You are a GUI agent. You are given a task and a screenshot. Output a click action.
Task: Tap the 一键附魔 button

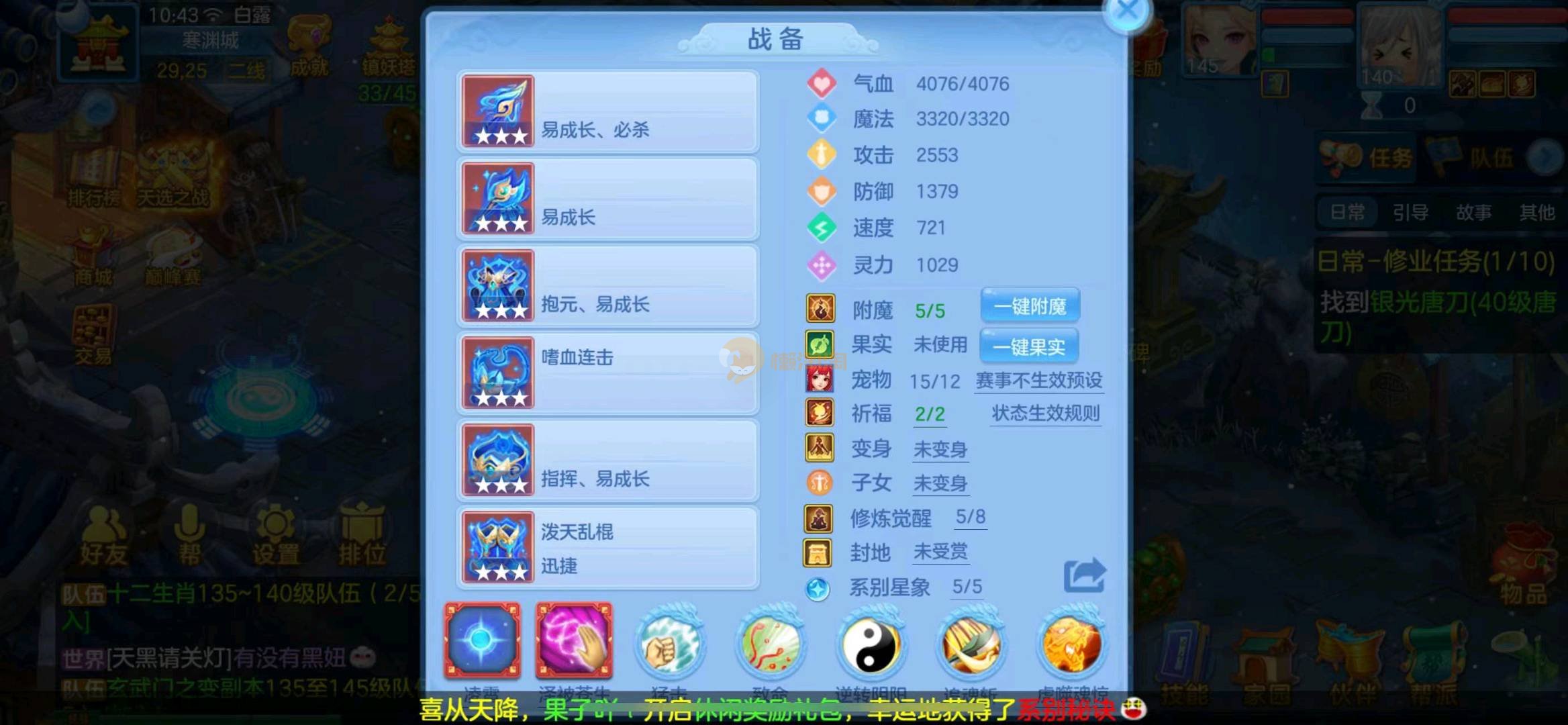point(1030,307)
